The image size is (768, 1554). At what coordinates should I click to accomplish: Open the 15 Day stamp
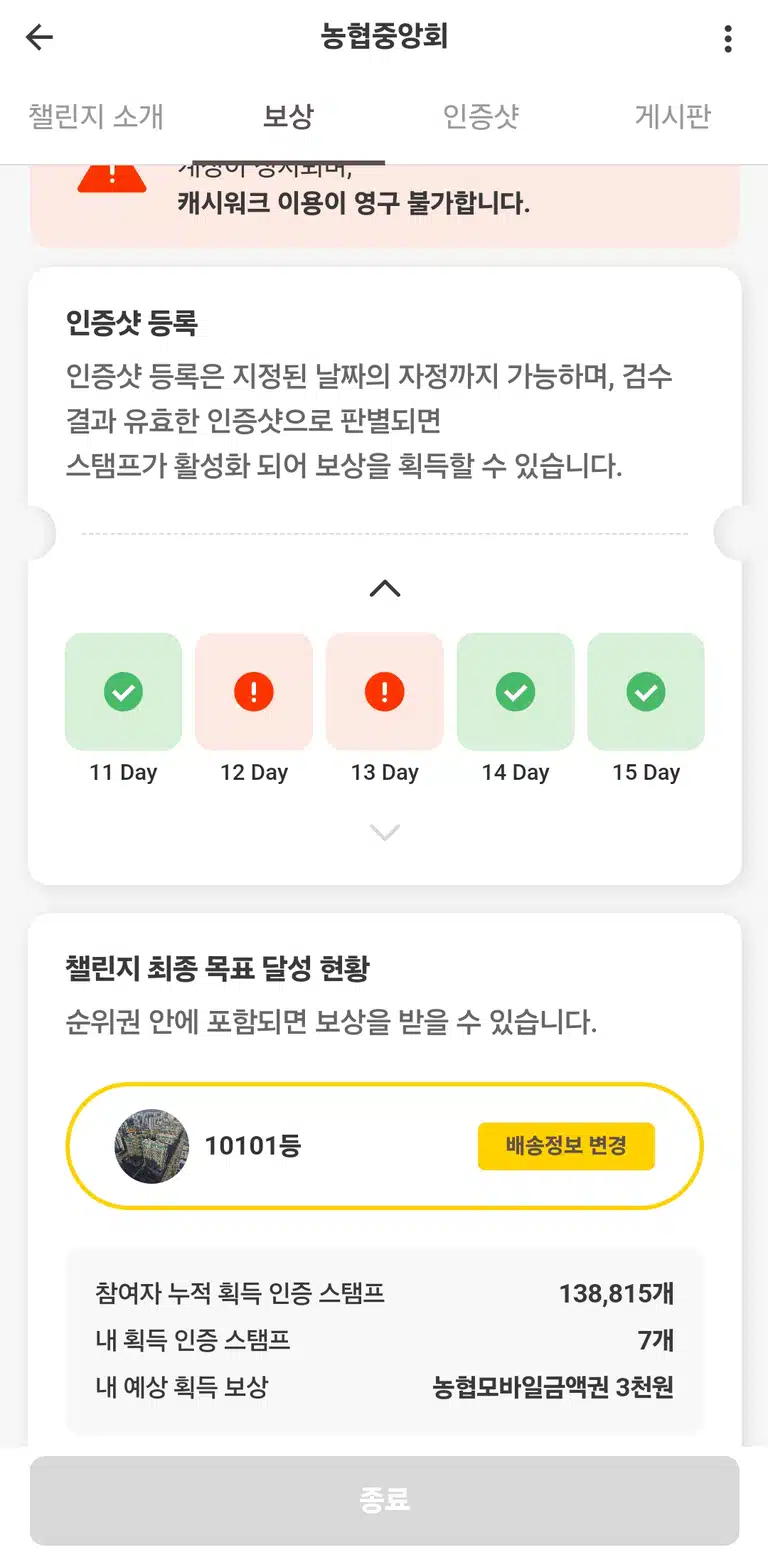[x=646, y=691]
